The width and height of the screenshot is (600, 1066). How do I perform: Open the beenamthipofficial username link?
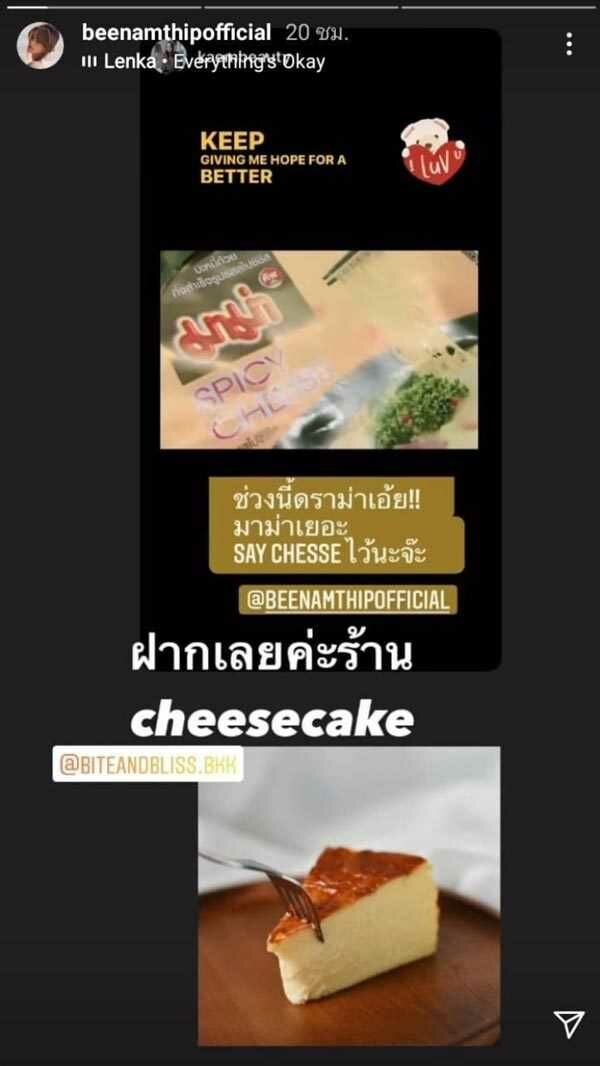coord(176,32)
